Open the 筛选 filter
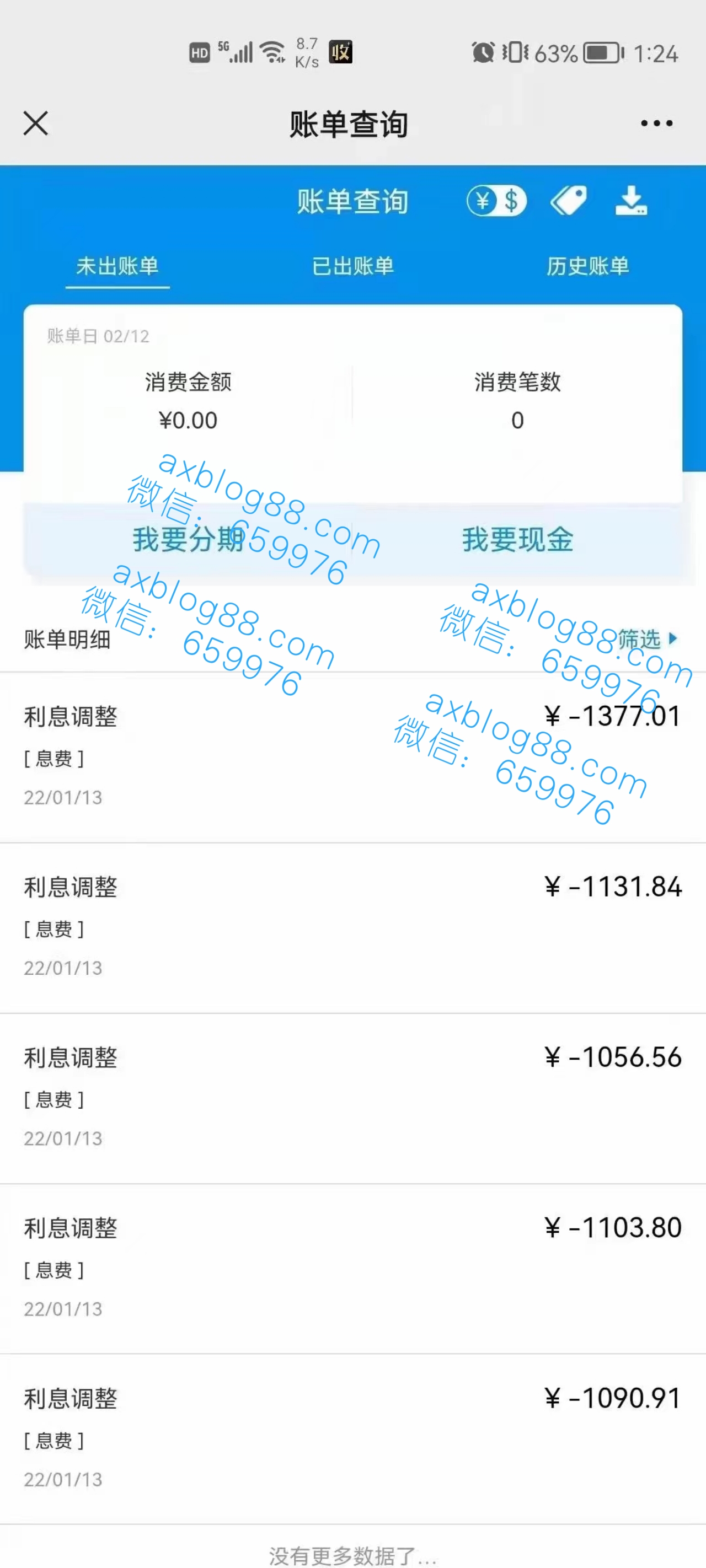706x1568 pixels. (647, 639)
